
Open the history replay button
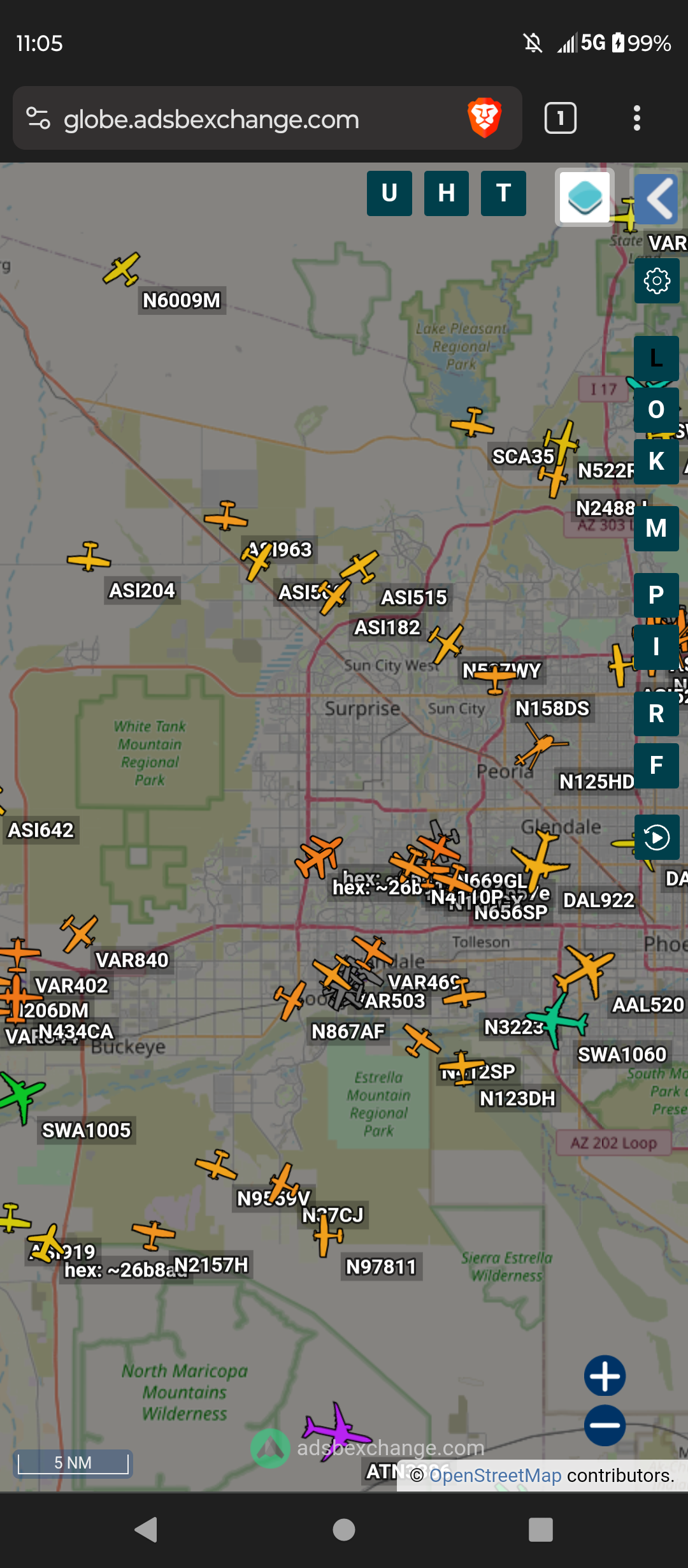657,837
